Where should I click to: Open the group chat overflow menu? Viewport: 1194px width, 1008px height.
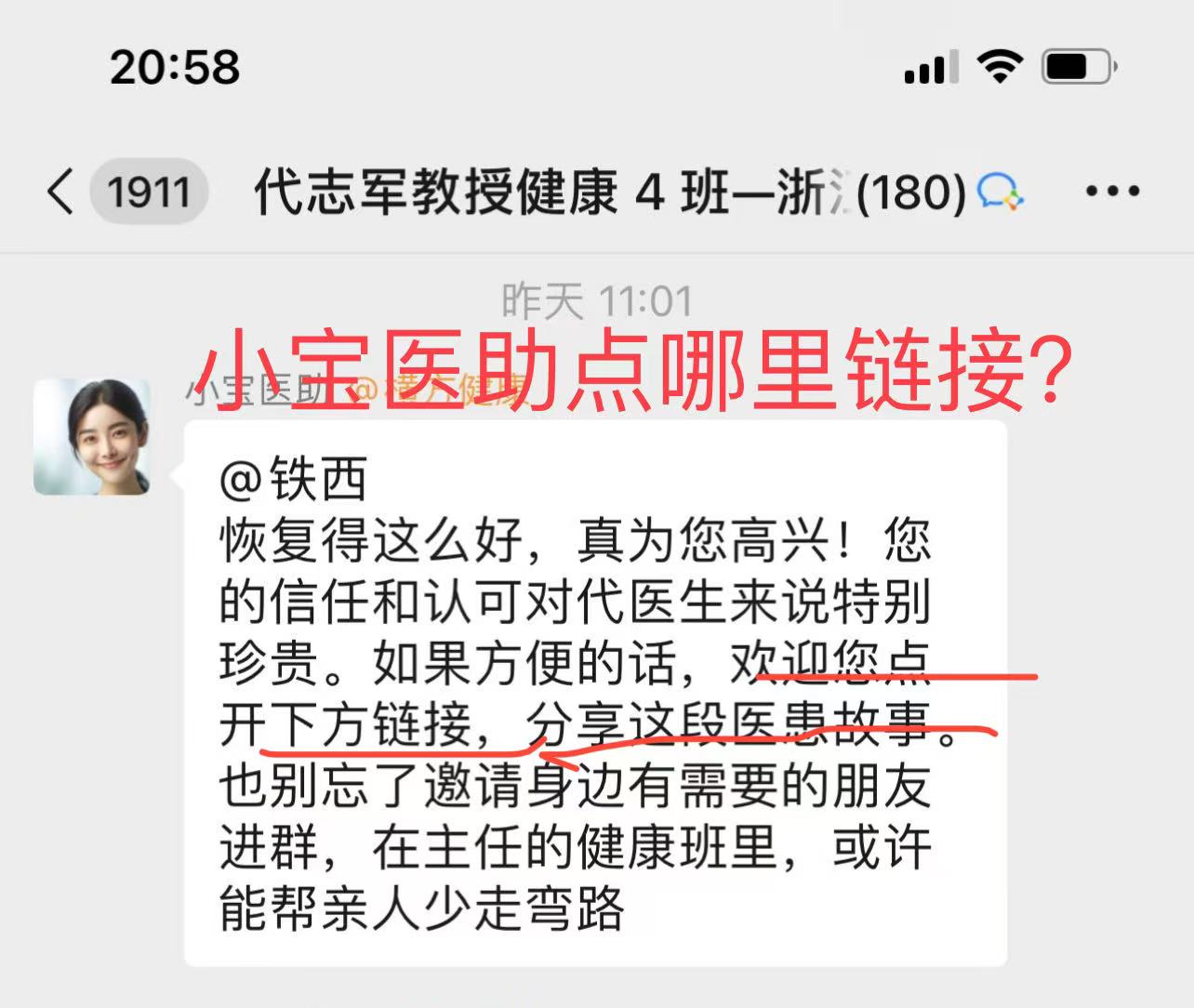coord(1112,192)
